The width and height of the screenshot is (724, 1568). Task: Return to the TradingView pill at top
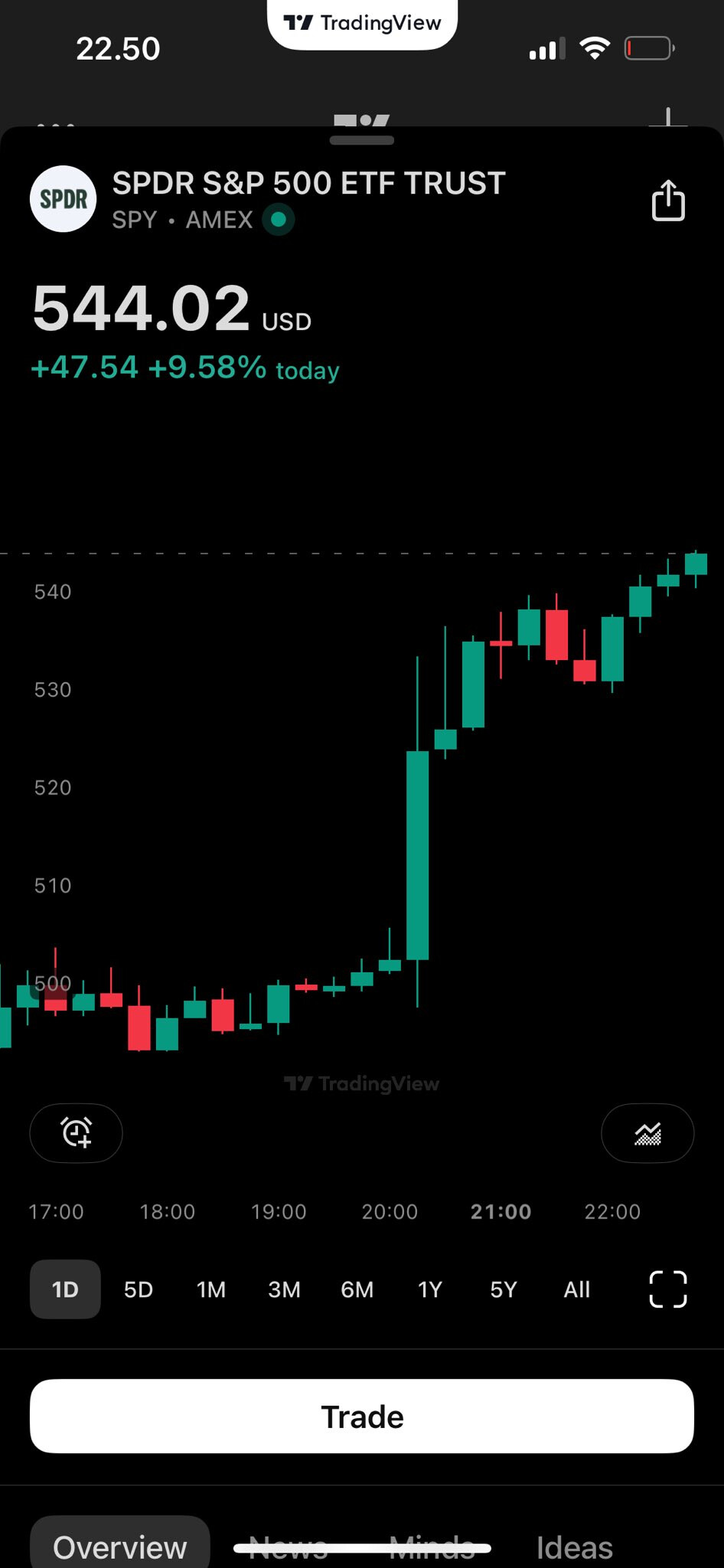[x=362, y=23]
